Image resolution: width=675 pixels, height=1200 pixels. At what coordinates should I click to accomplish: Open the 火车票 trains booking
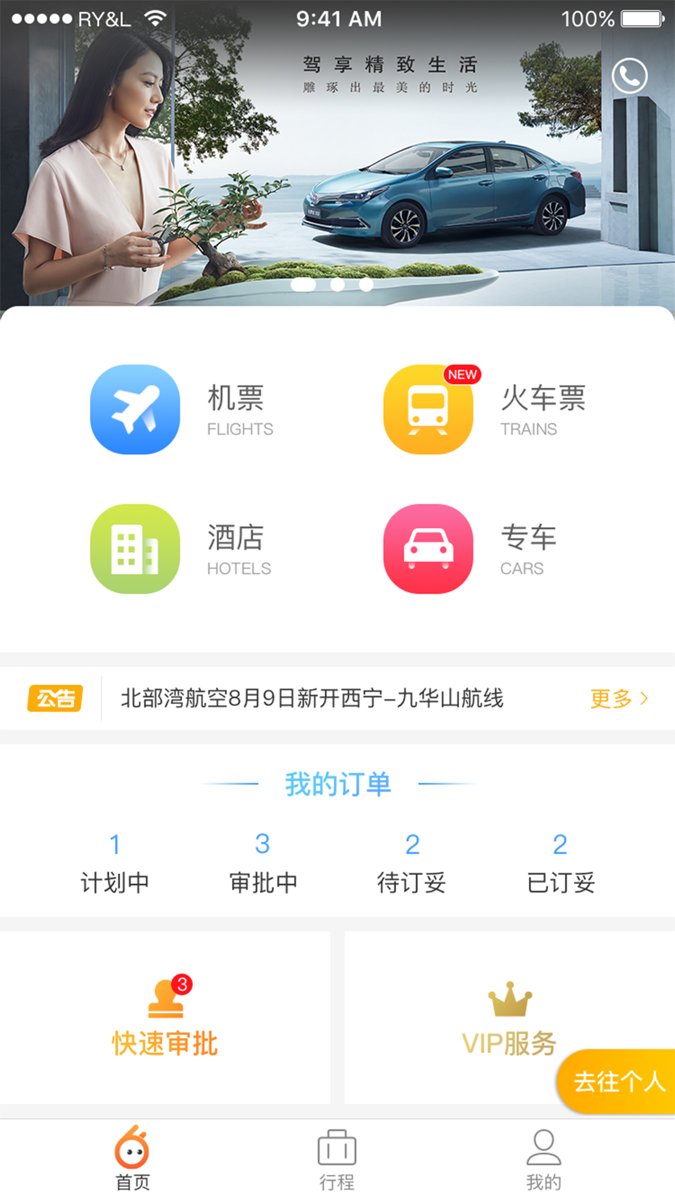[428, 410]
